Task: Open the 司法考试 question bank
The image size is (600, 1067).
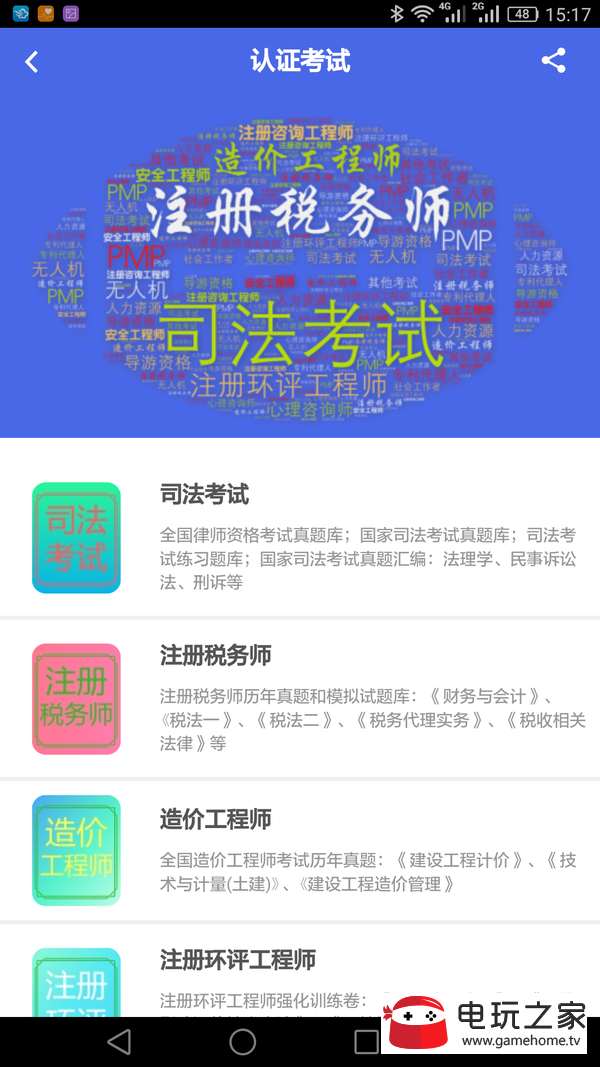Action: [x=300, y=538]
